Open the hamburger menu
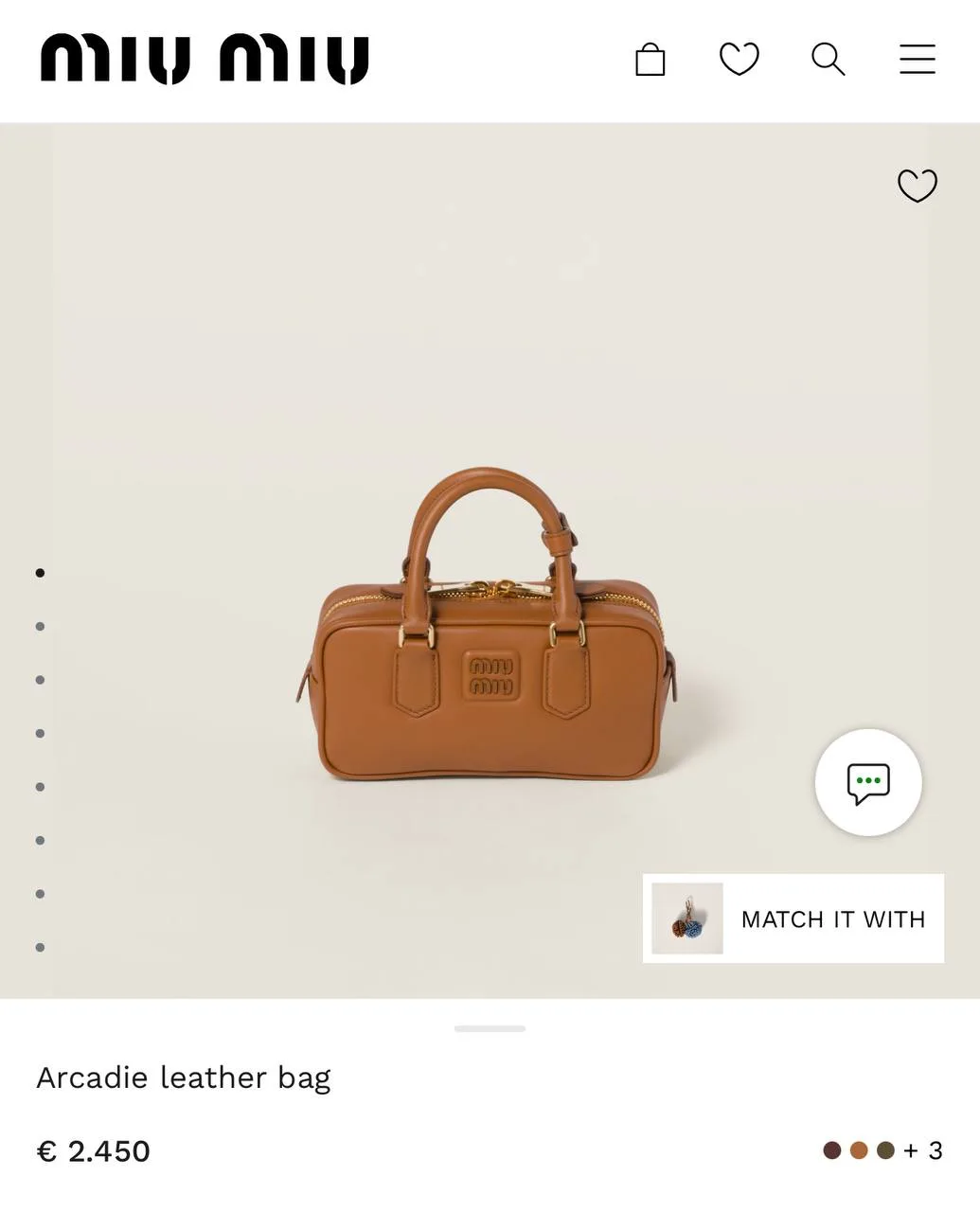Image resolution: width=980 pixels, height=1212 pixels. pos(917,60)
